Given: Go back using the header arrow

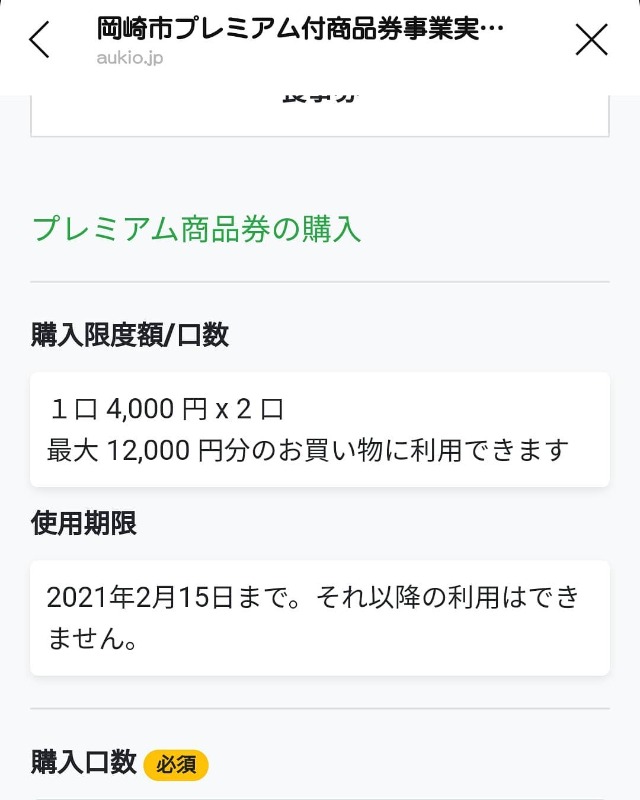Looking at the screenshot, I should pos(39,40).
